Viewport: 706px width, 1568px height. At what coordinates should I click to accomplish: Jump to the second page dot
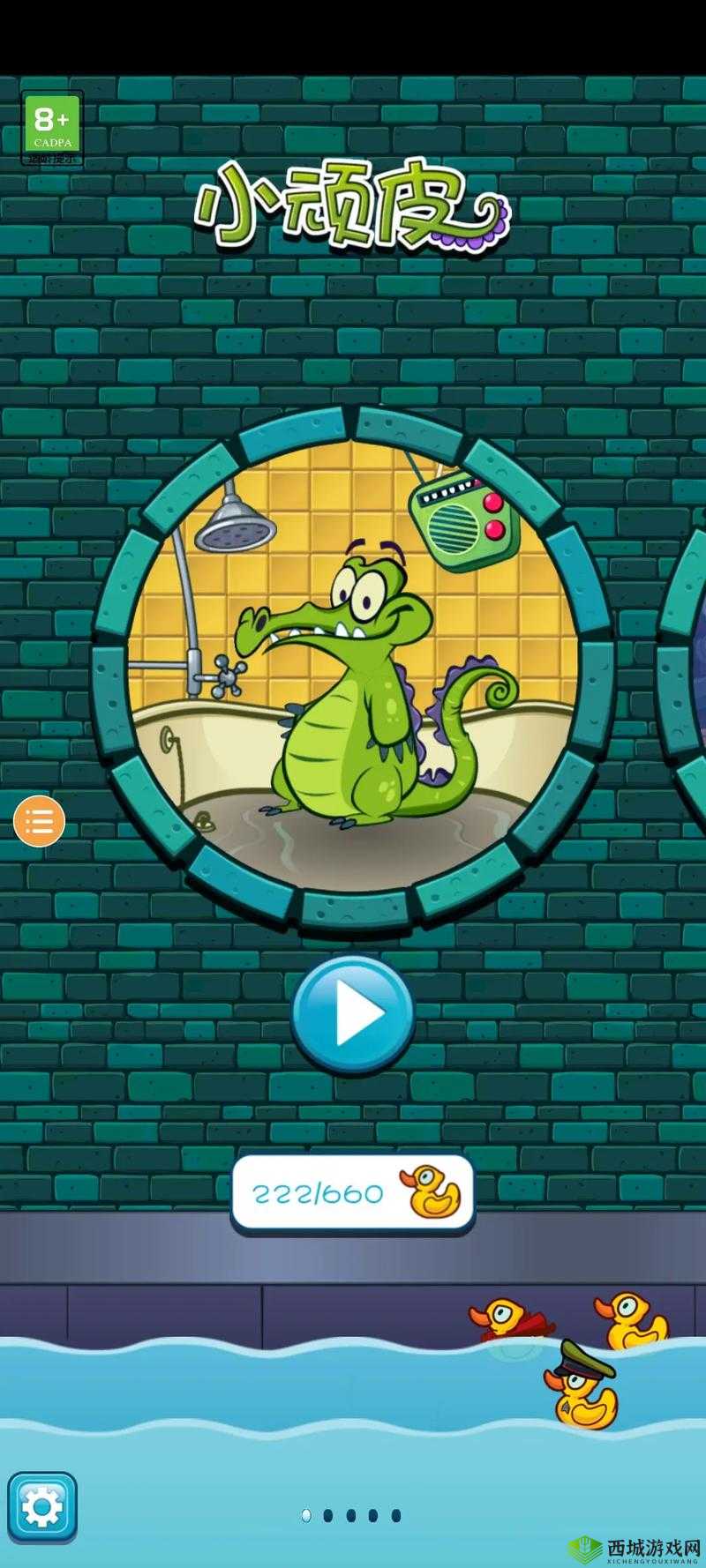(x=328, y=1515)
